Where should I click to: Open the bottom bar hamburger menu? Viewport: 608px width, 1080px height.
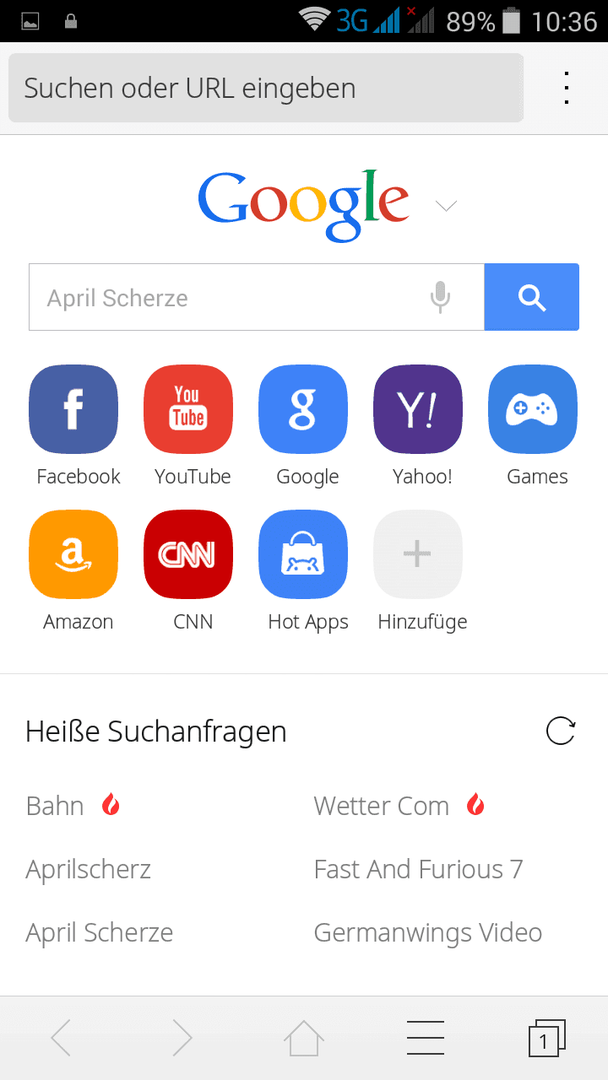point(426,1038)
